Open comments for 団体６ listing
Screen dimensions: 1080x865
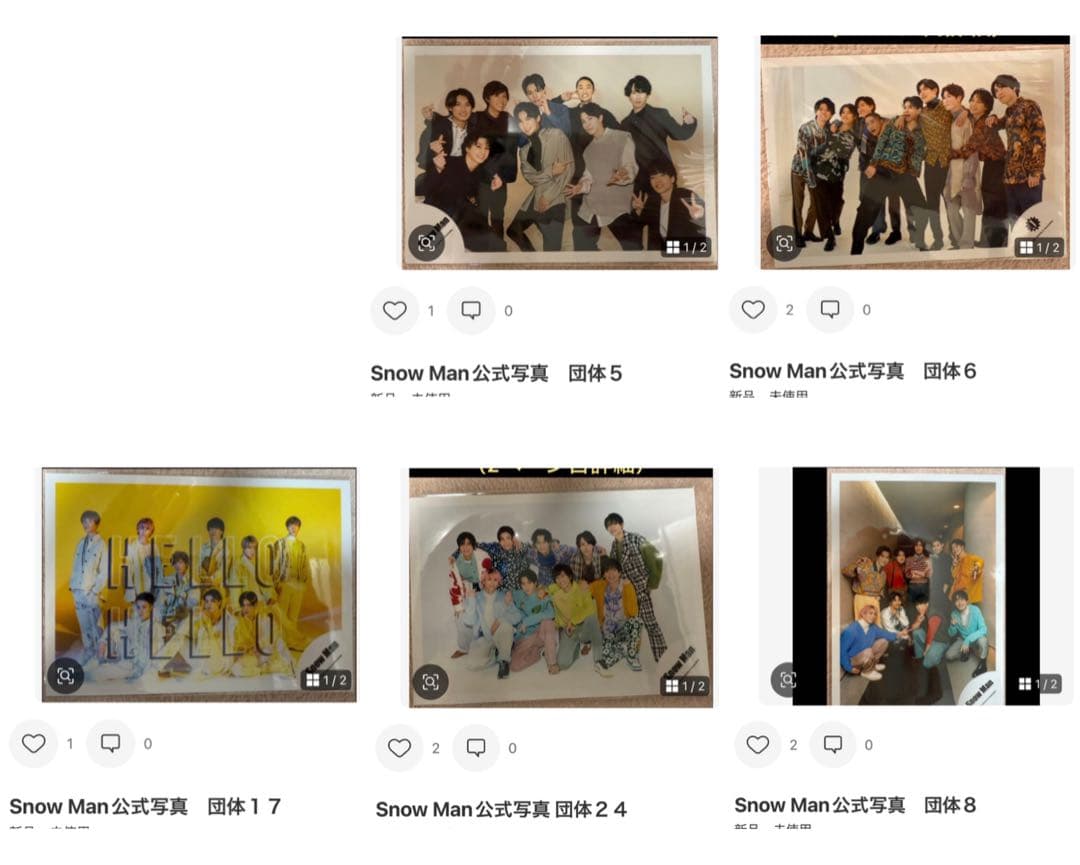(x=830, y=310)
